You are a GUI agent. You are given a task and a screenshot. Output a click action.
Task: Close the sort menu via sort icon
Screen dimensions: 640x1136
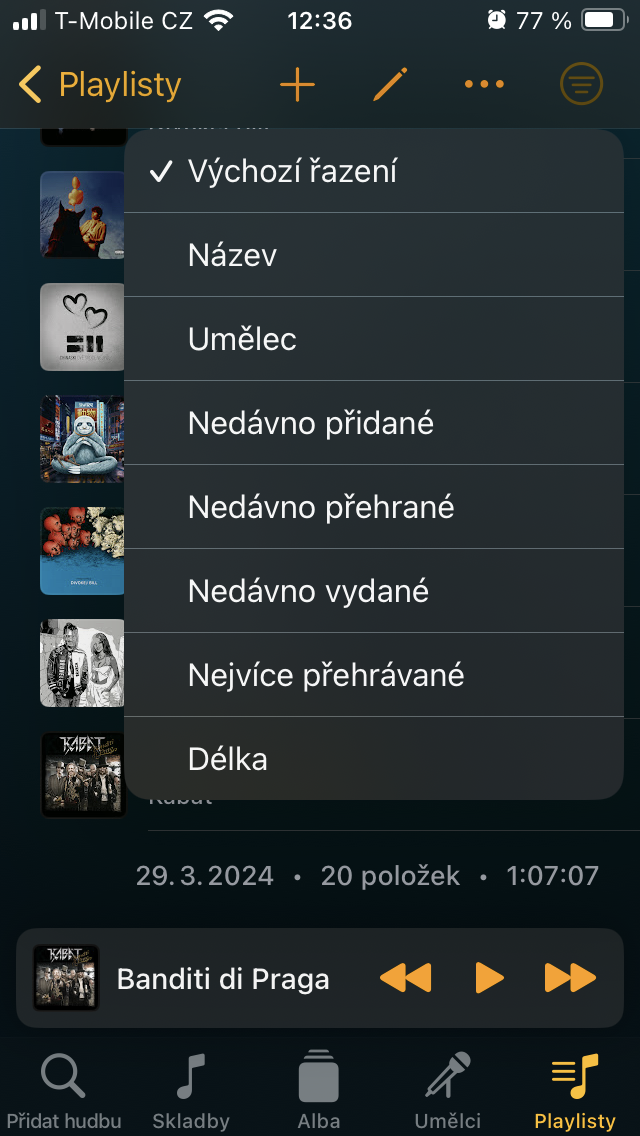click(x=581, y=85)
